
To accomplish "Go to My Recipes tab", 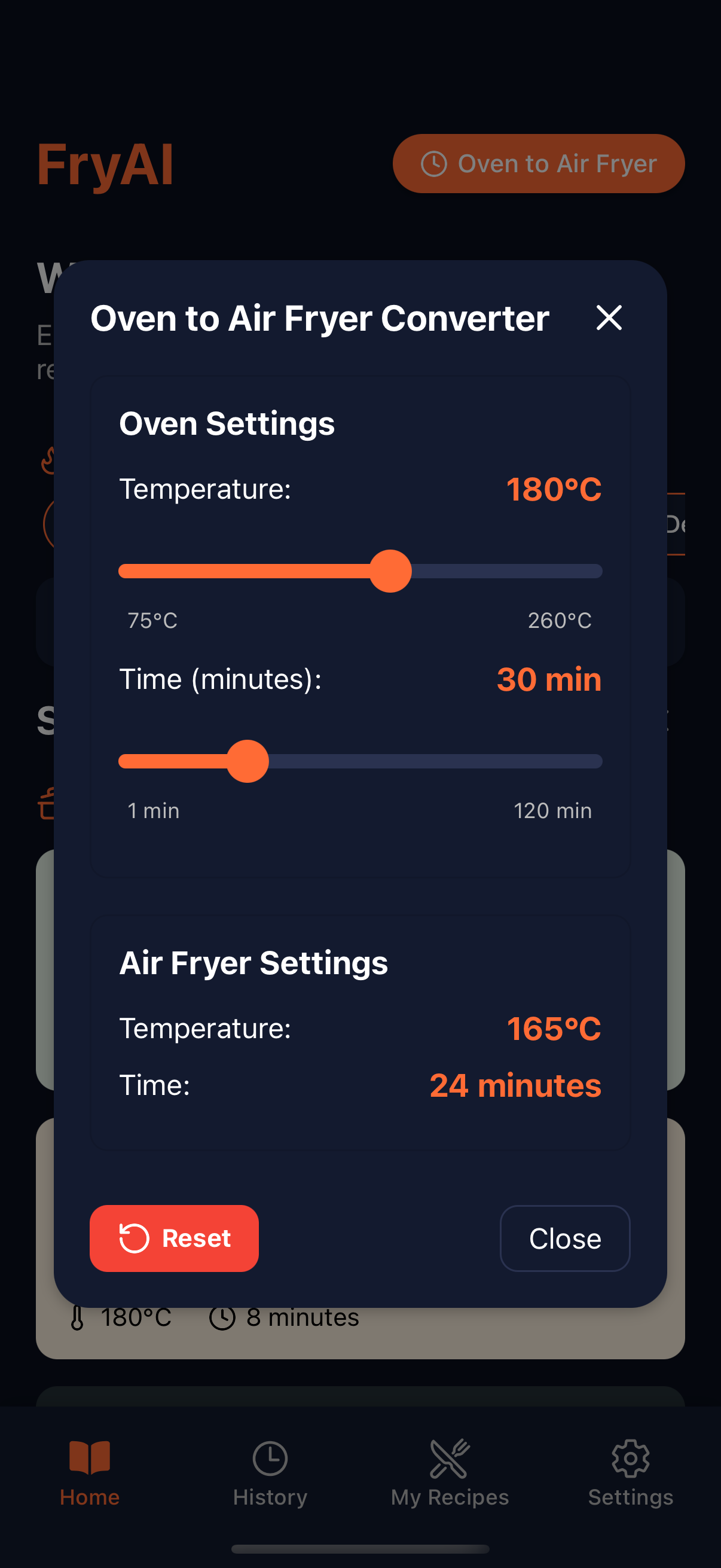I will click(x=450, y=1472).
